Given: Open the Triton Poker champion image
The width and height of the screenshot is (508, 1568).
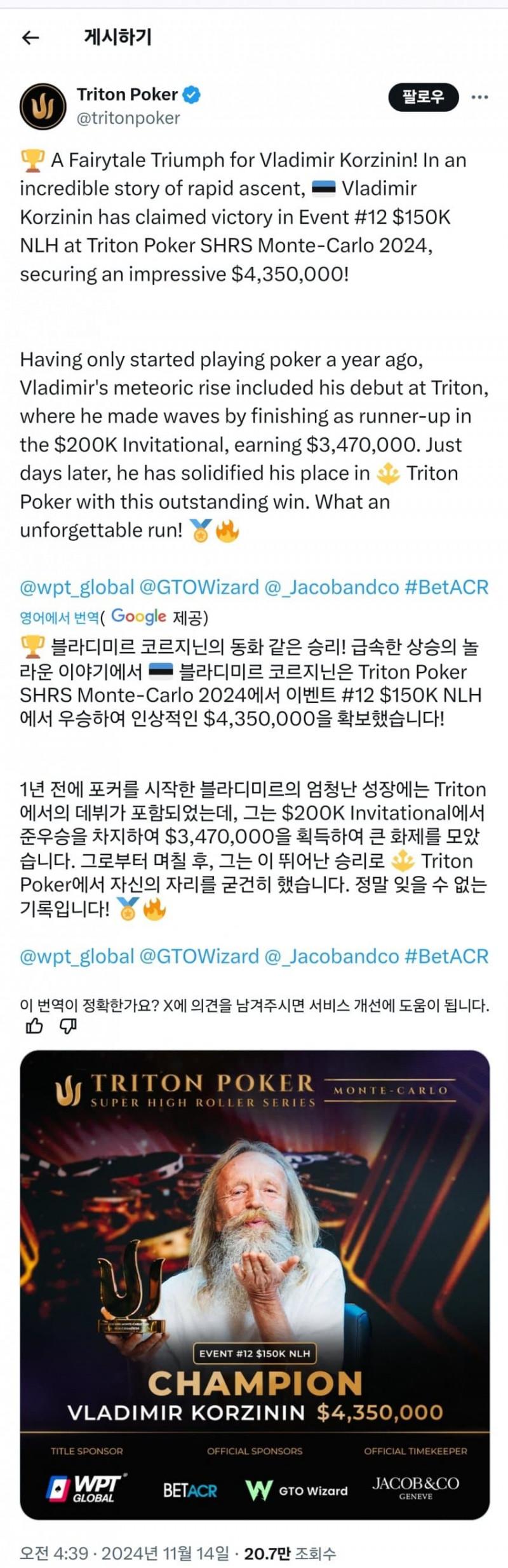Looking at the screenshot, I should (255, 1284).
